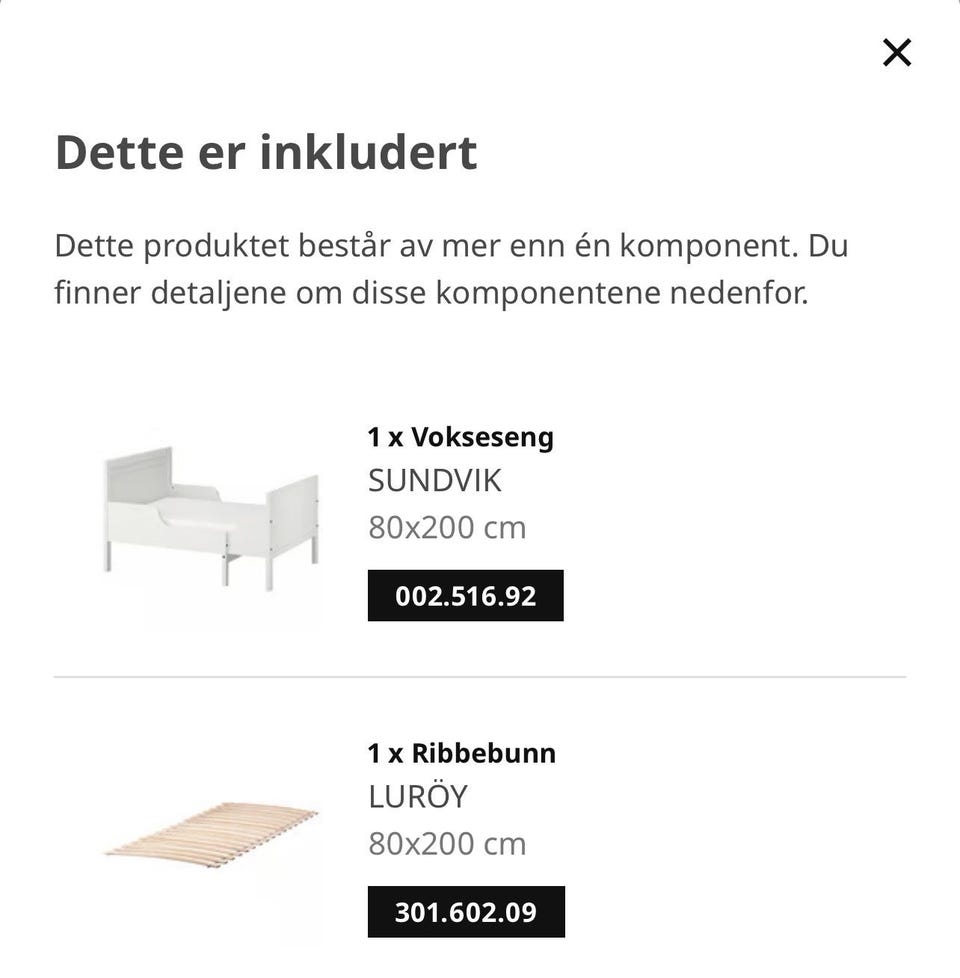Select the SUNDVIK 80x200 cm dimension text
Image resolution: width=960 pixels, height=978 pixels.
(x=446, y=526)
